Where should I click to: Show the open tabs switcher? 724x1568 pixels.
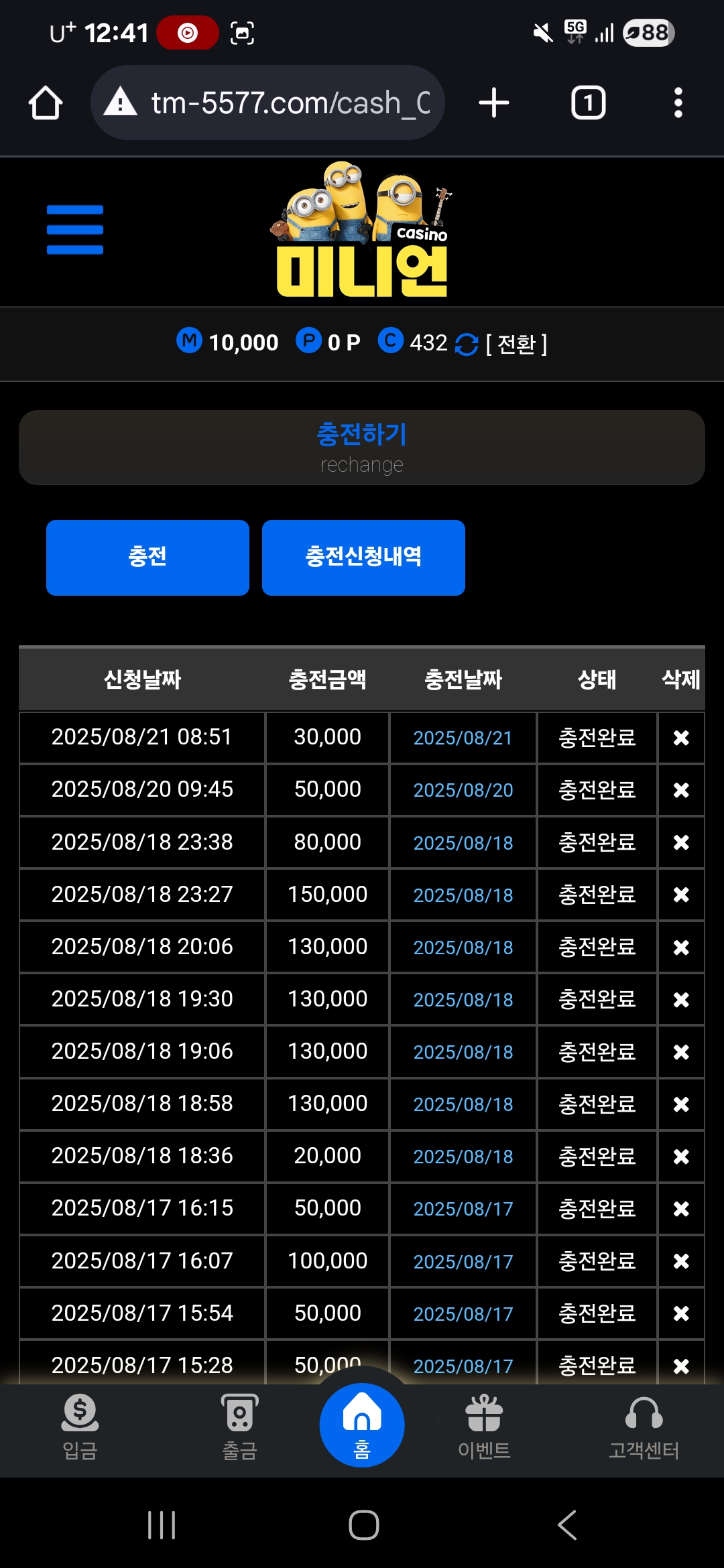(x=588, y=103)
